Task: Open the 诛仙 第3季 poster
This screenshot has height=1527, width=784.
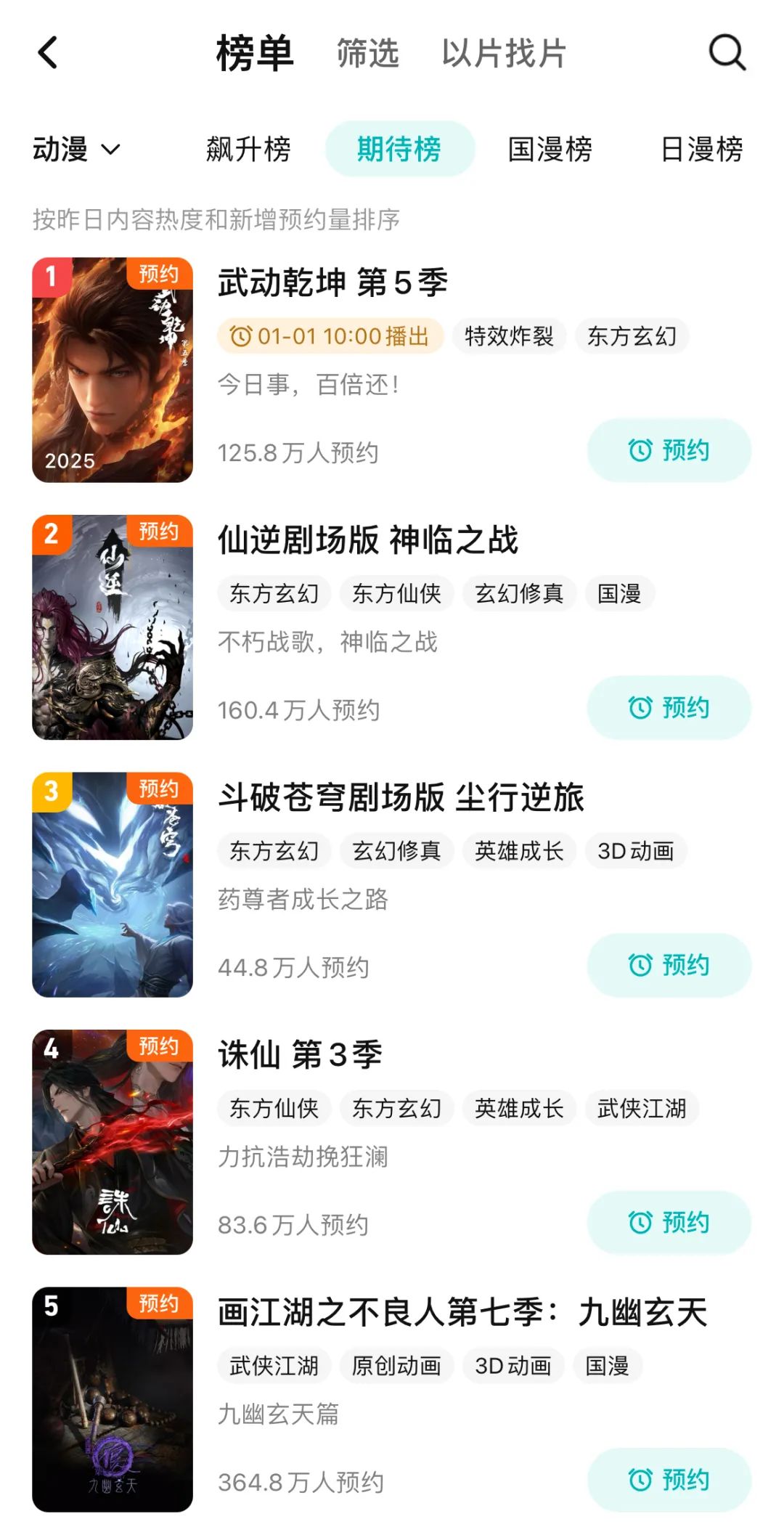Action: pos(113,1142)
